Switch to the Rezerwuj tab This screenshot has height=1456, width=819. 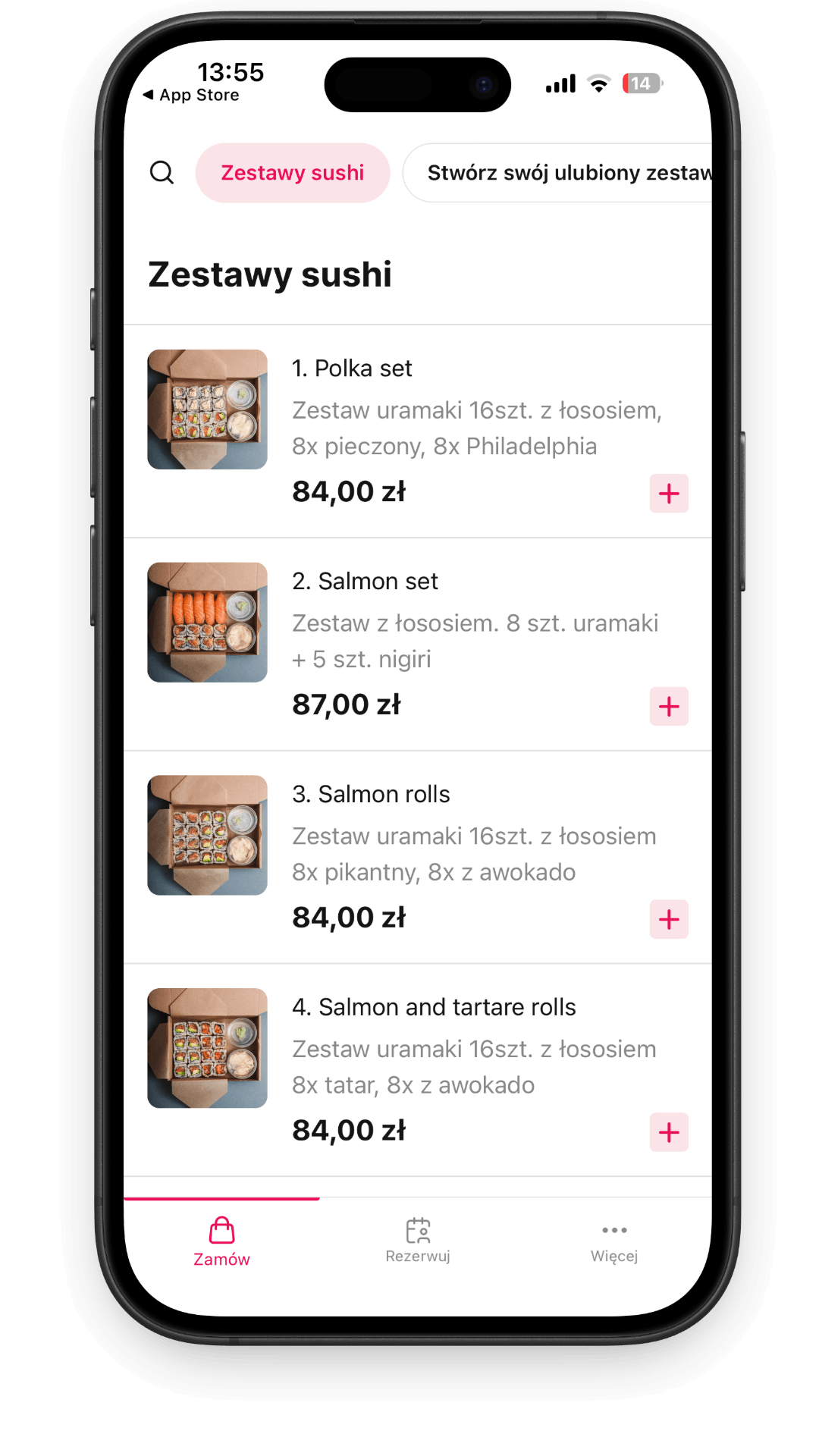(418, 1241)
